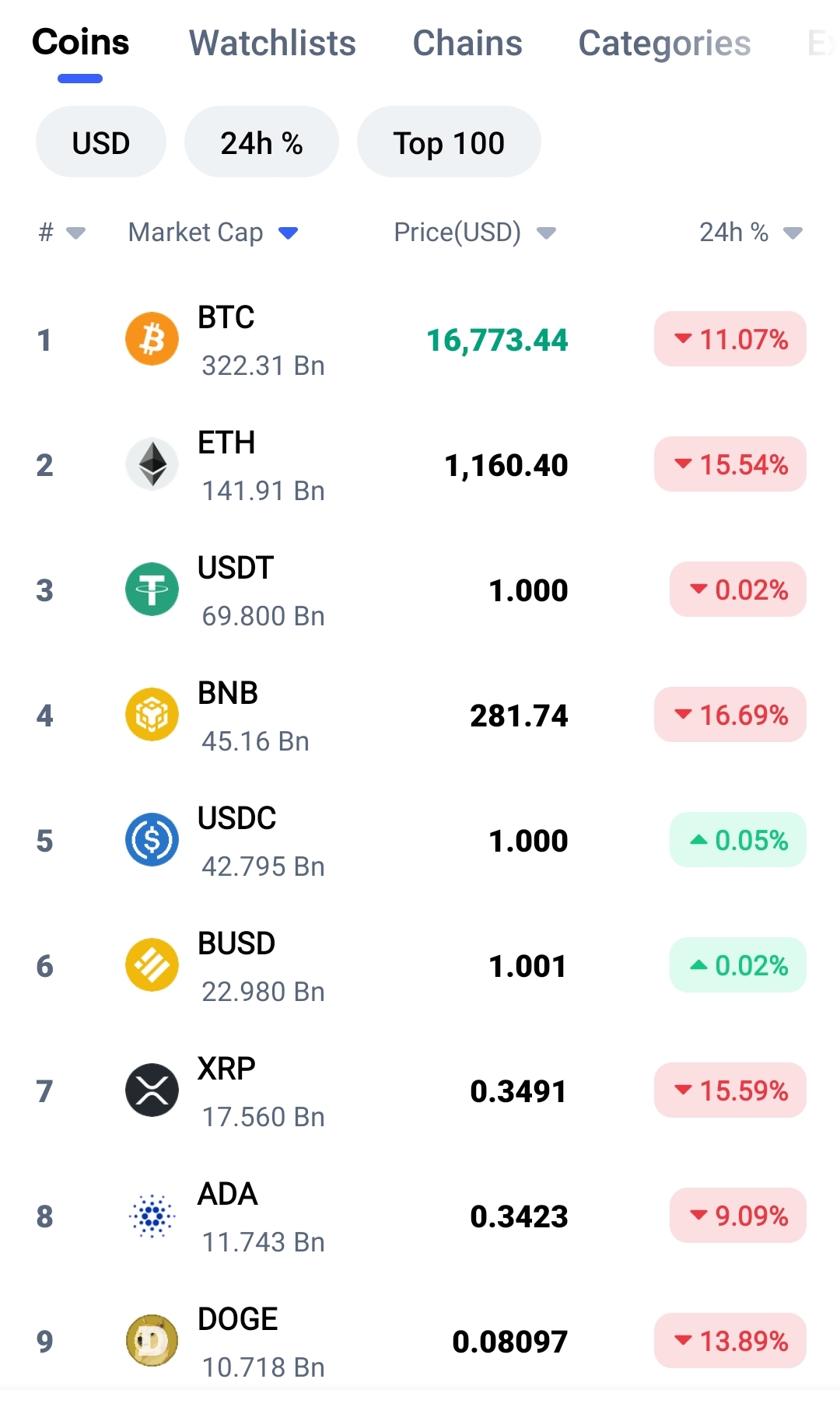840x1407 pixels.
Task: Open ETH coin details
Action: 420,465
